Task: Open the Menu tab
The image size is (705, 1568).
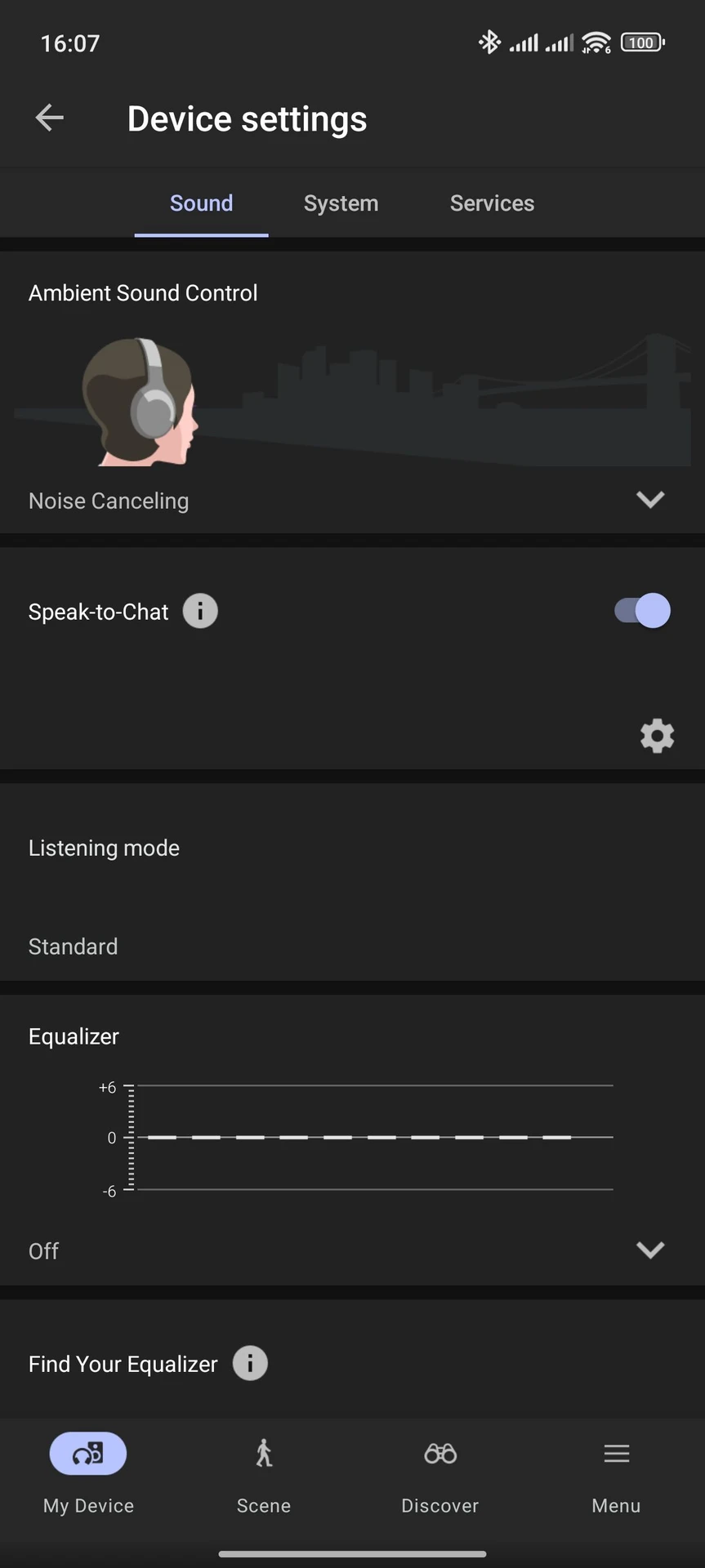Action: 616,1471
